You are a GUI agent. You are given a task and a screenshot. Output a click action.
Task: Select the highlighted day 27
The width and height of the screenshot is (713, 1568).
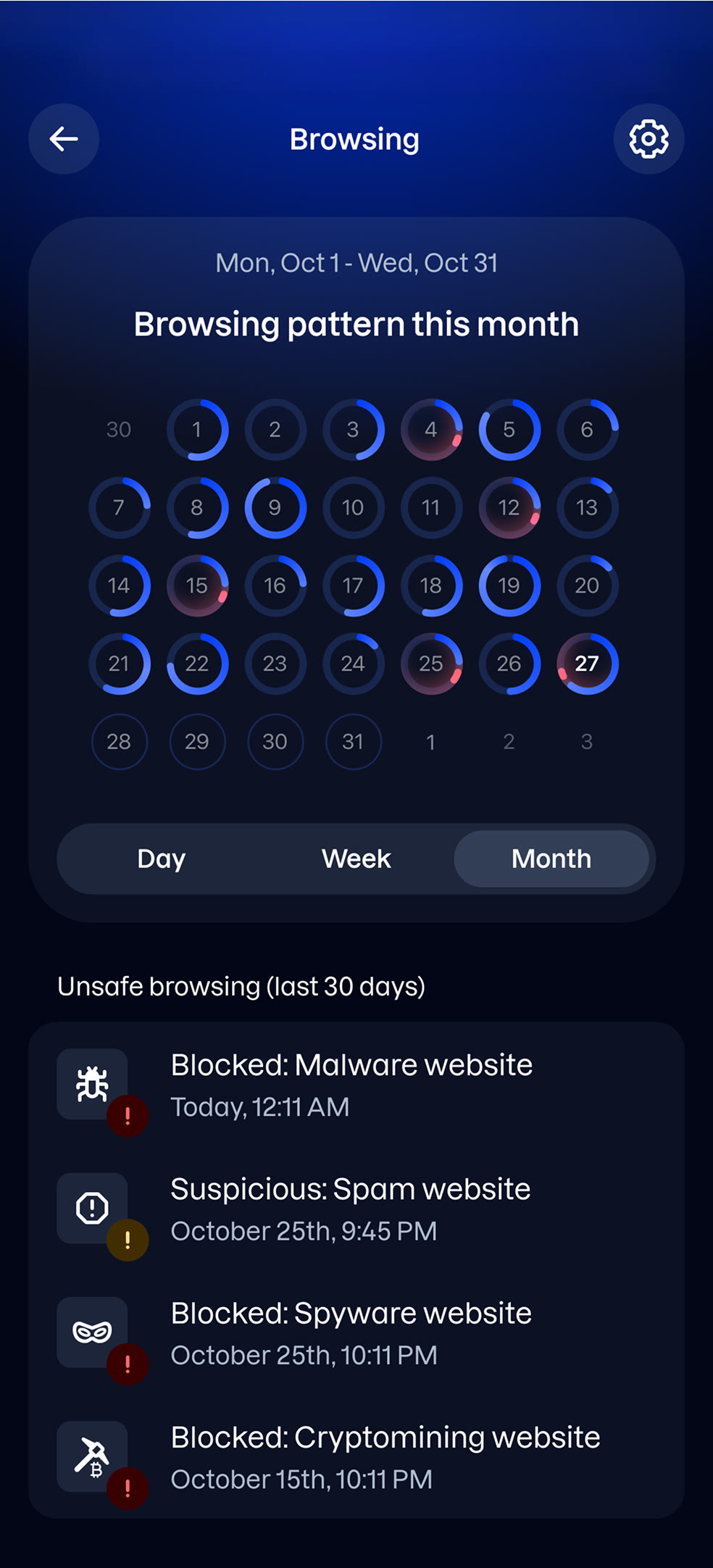[x=587, y=664]
